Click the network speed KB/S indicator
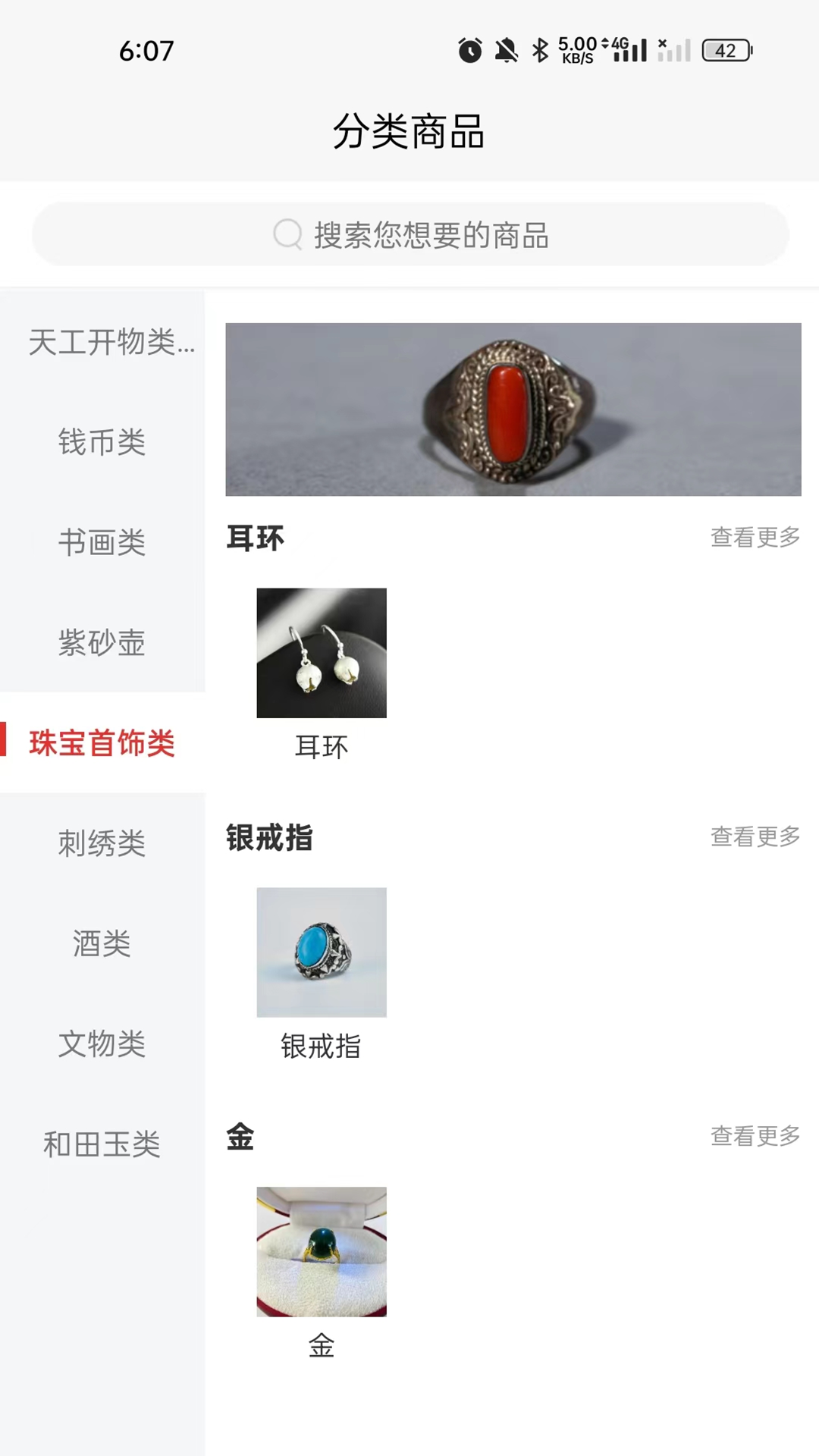This screenshot has height=1456, width=819. click(x=578, y=50)
